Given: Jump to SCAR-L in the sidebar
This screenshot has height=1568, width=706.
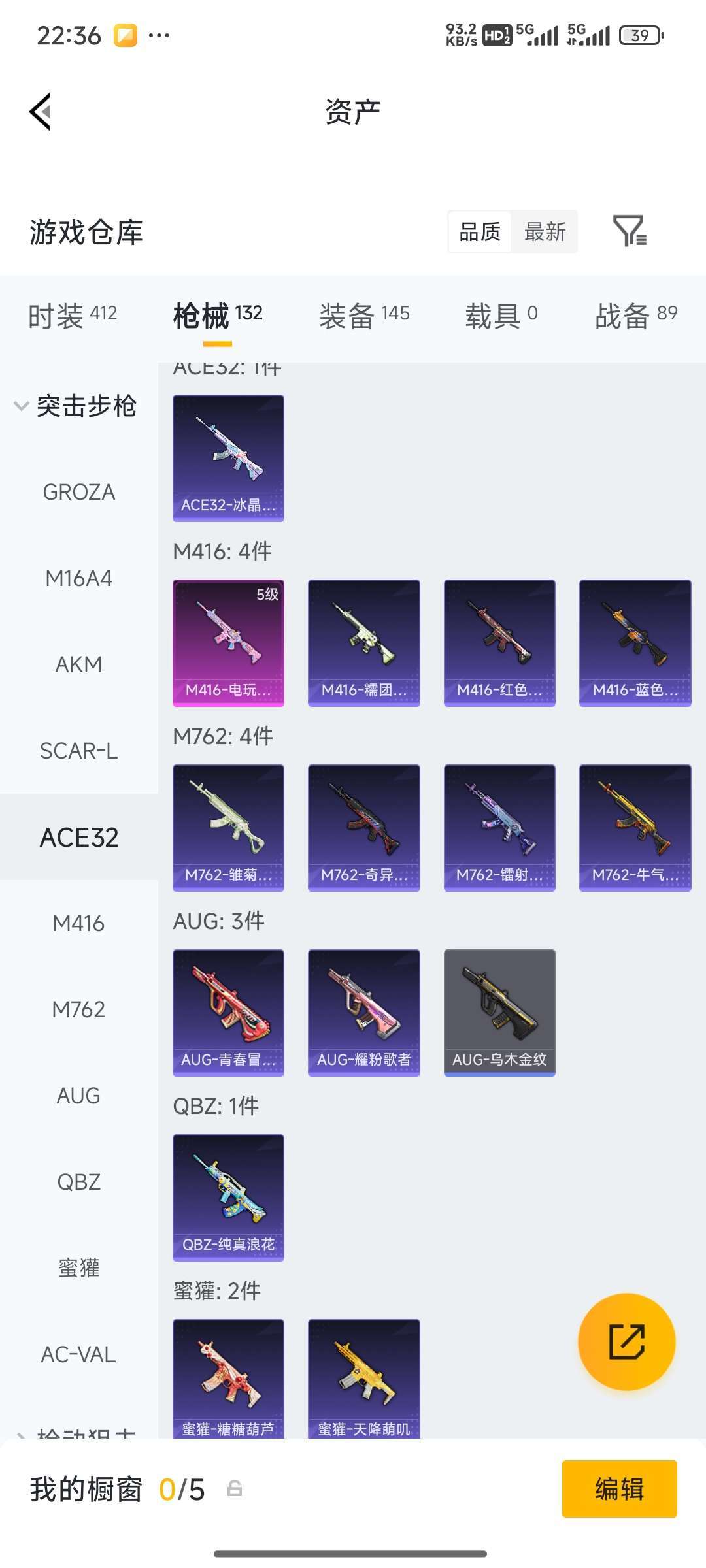Looking at the screenshot, I should click(x=79, y=751).
